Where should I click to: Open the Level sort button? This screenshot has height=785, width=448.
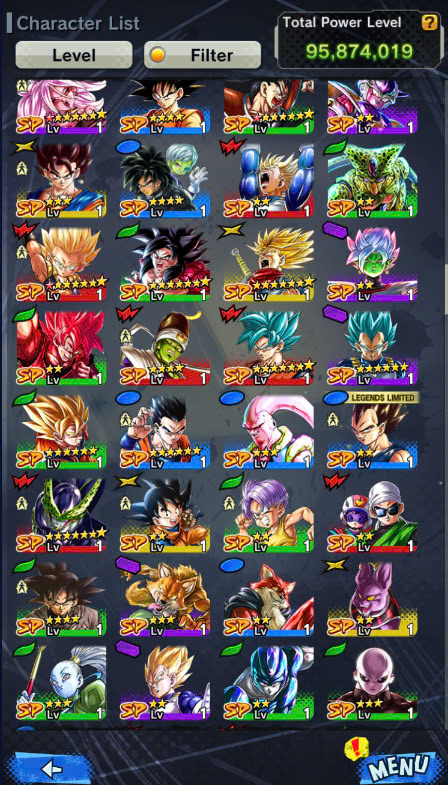click(x=74, y=55)
